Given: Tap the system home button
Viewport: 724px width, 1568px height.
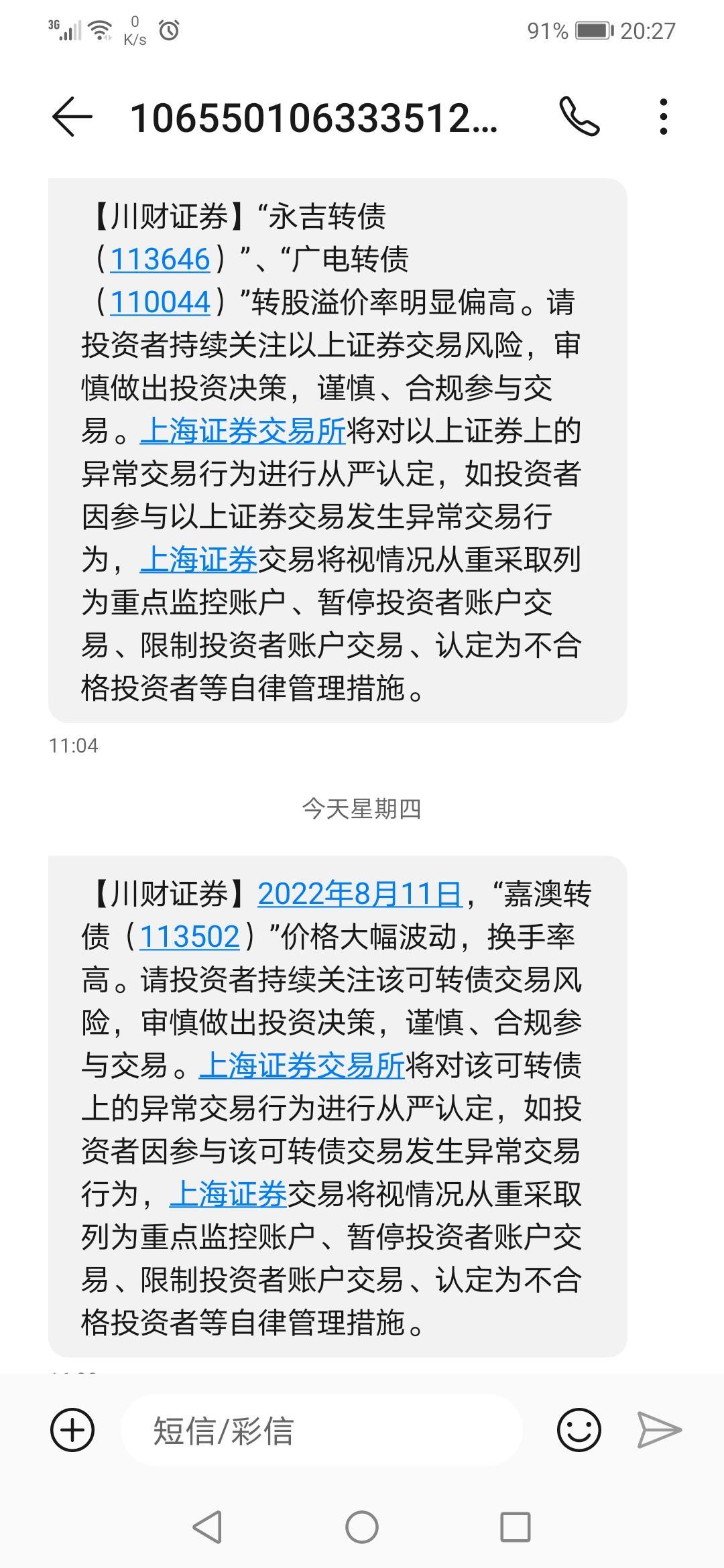Looking at the screenshot, I should point(362,1528).
